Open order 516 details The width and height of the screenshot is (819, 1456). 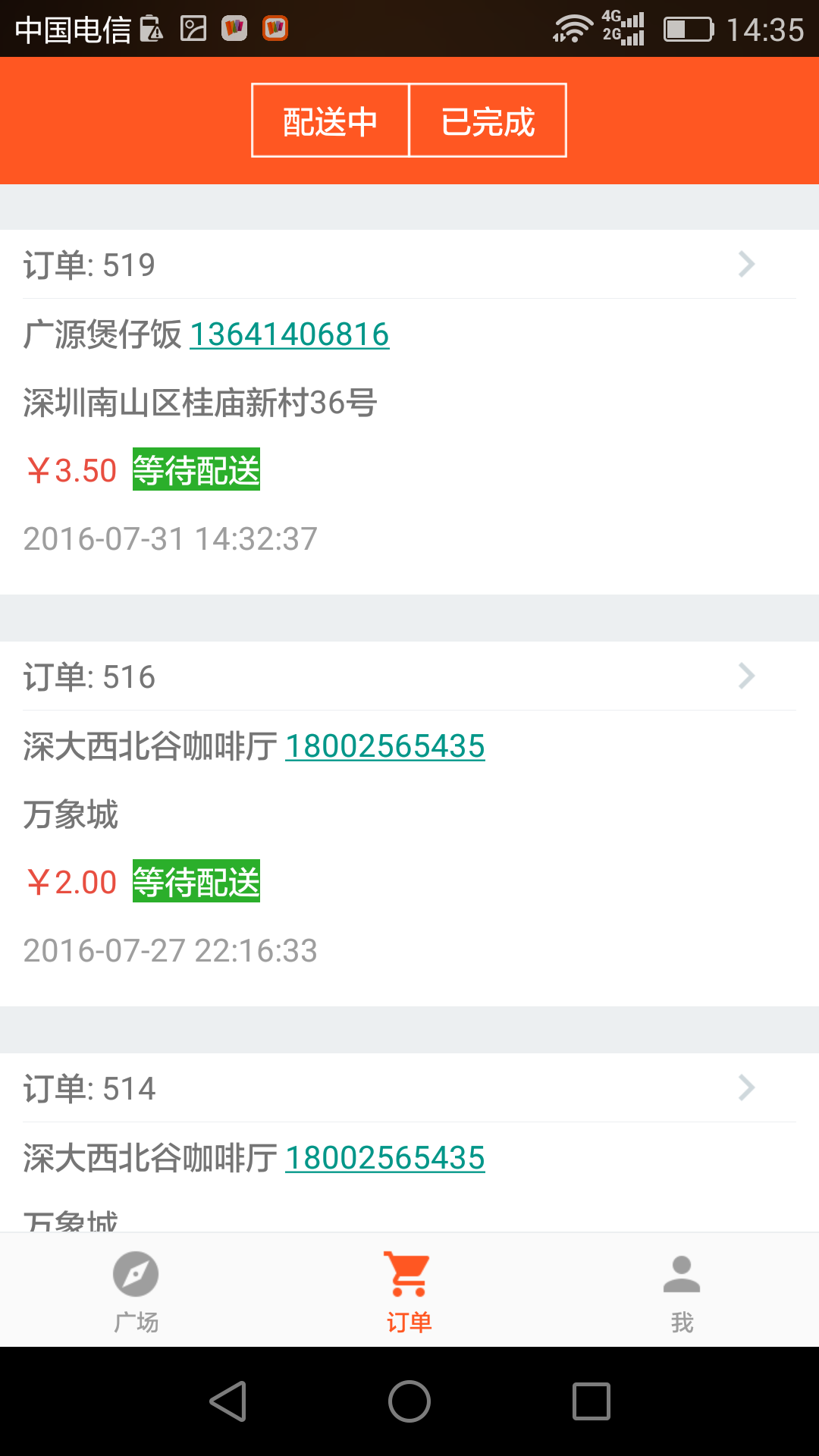click(409, 676)
